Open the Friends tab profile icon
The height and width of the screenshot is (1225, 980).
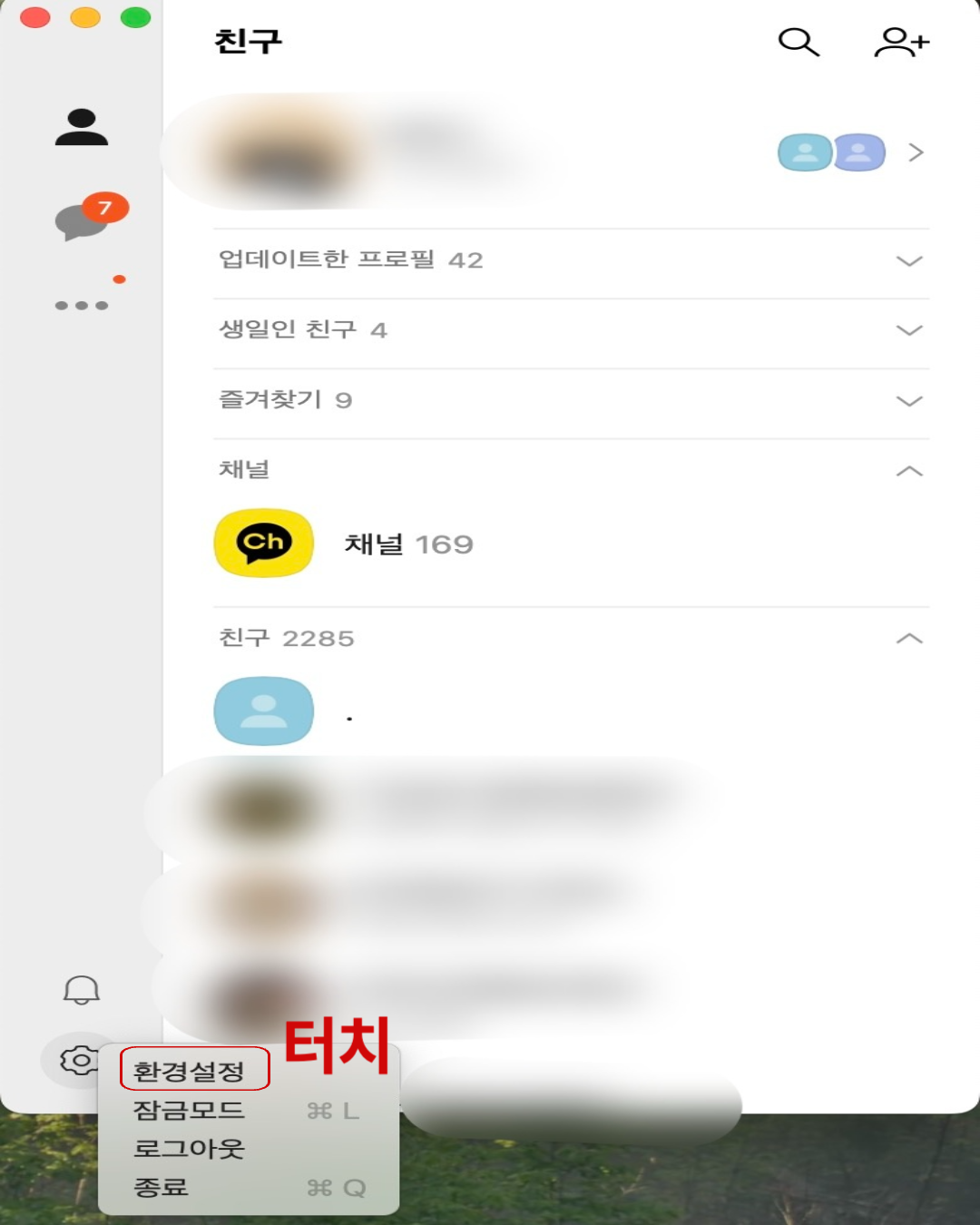coord(83,127)
